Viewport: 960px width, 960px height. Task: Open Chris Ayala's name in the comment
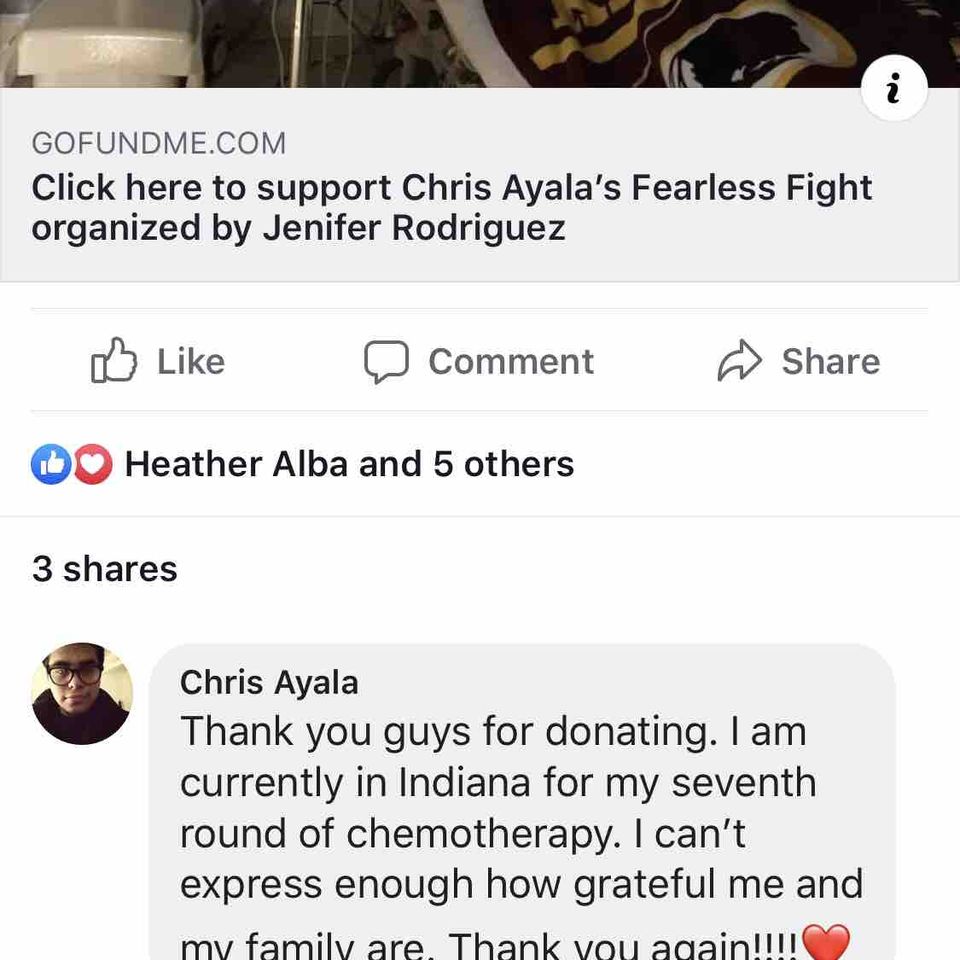coord(269,683)
